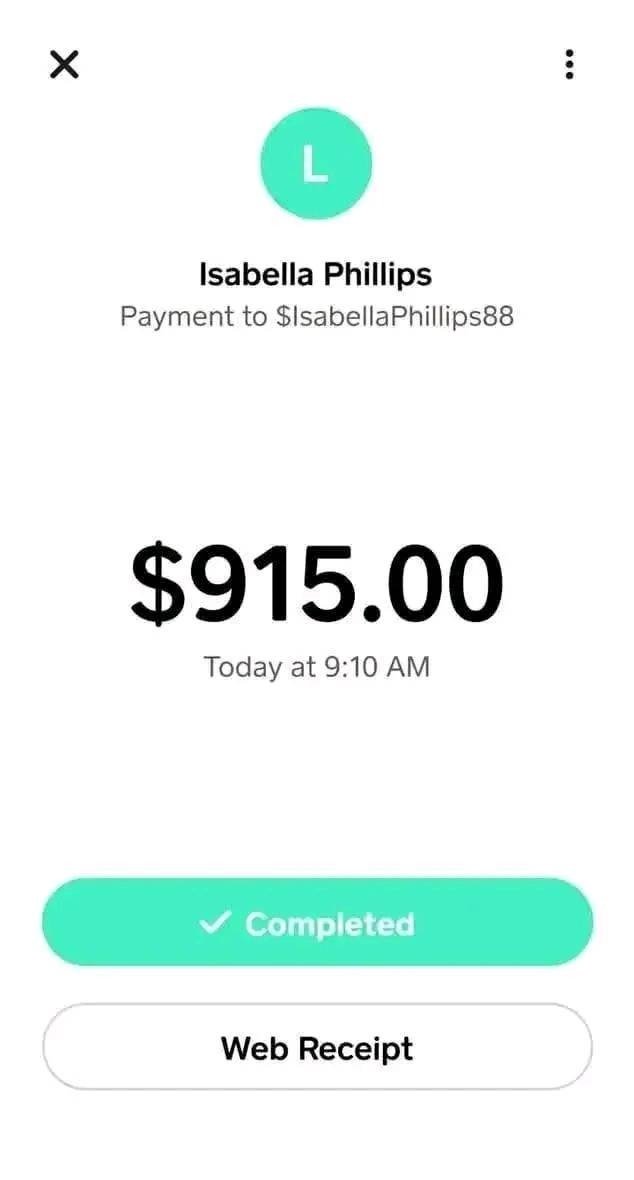Image resolution: width=634 pixels, height=1180 pixels.
Task: Close the payment details screen
Action: point(64,64)
